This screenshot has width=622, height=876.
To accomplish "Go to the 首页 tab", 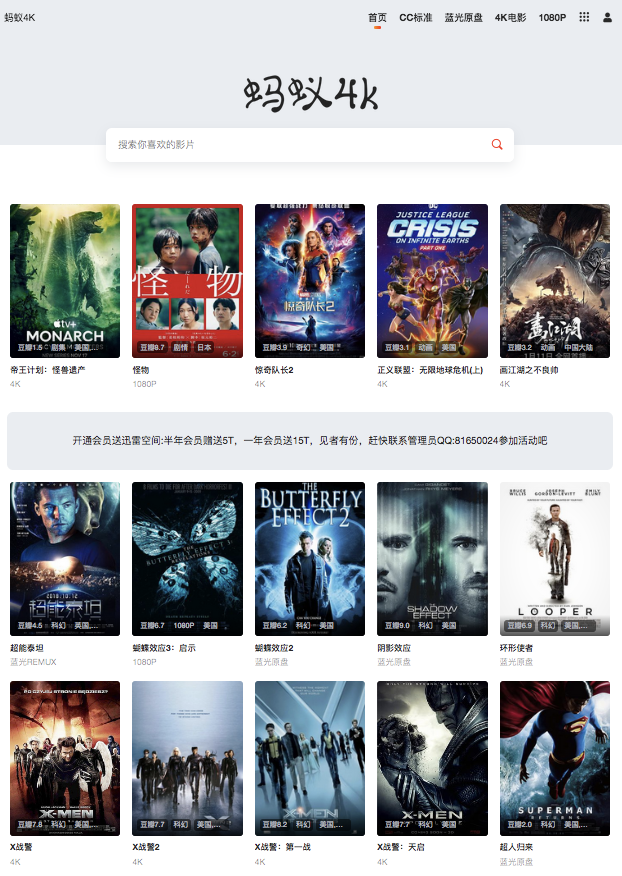I will (x=377, y=17).
